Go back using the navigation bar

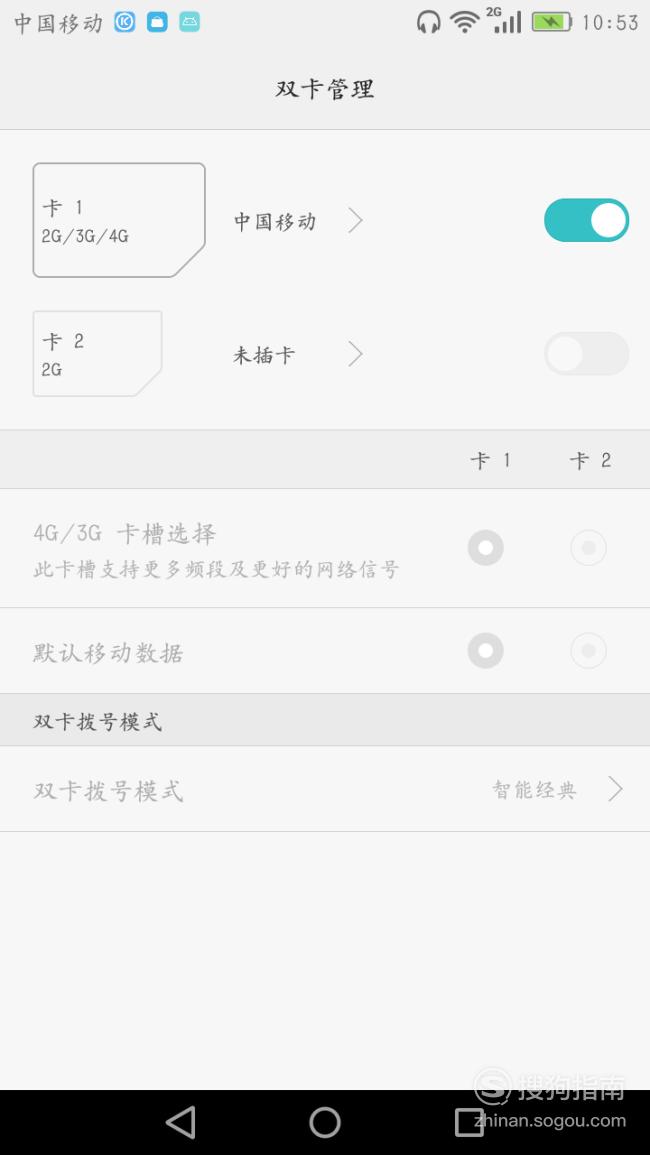[x=181, y=1123]
